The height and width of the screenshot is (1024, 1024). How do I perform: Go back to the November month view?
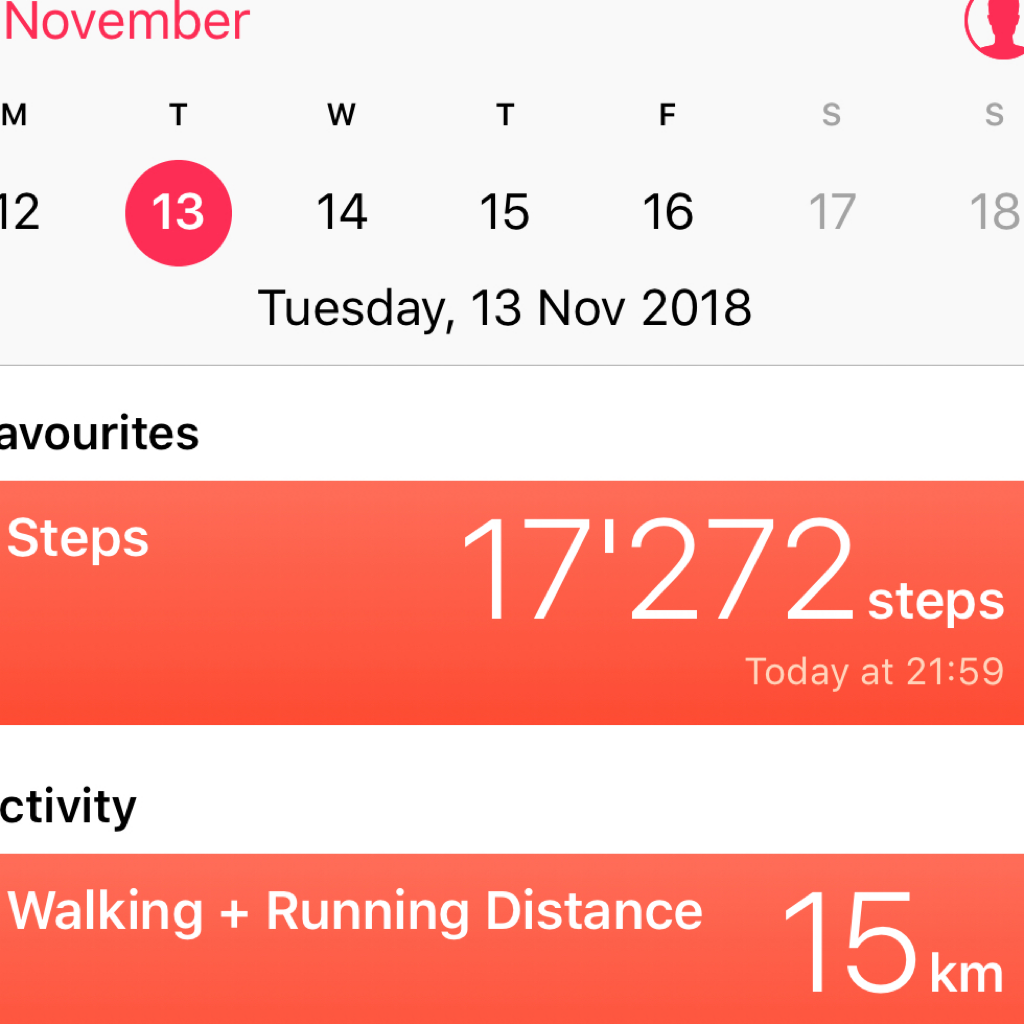pos(125,20)
